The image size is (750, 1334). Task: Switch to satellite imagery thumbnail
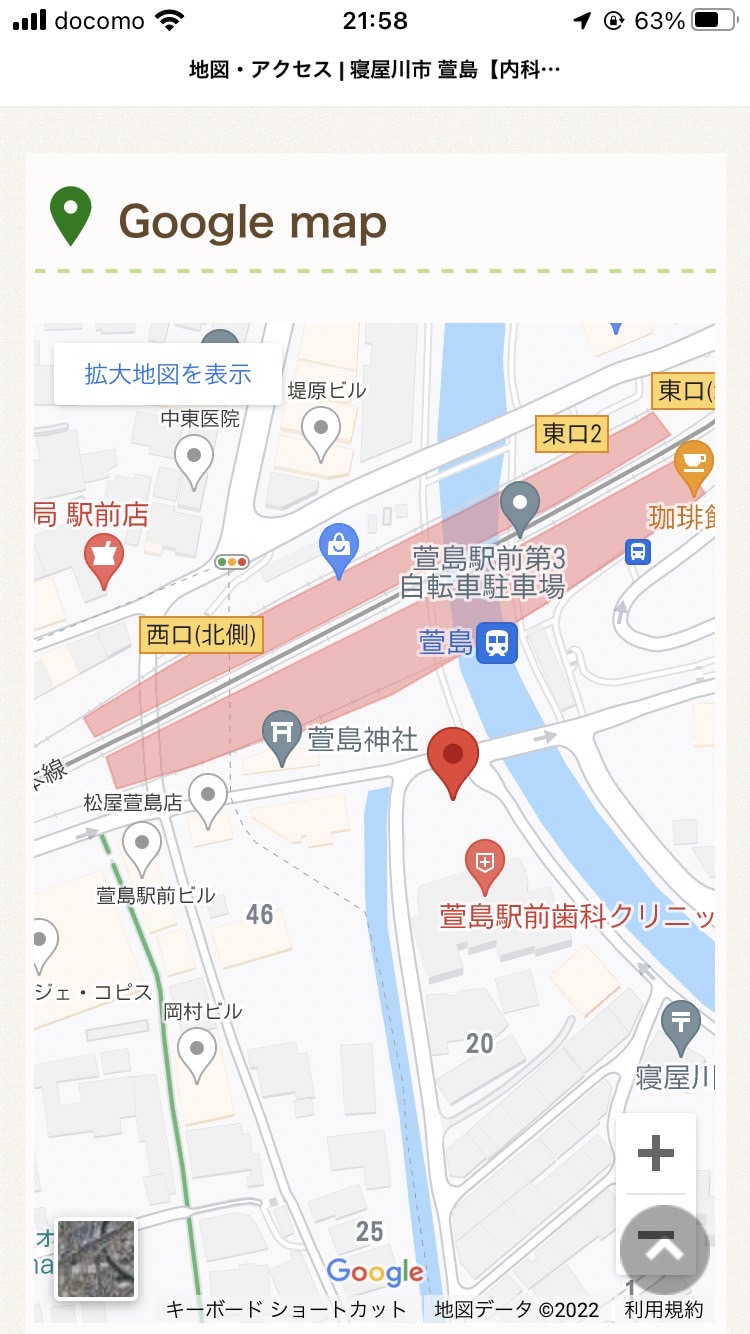click(96, 1259)
